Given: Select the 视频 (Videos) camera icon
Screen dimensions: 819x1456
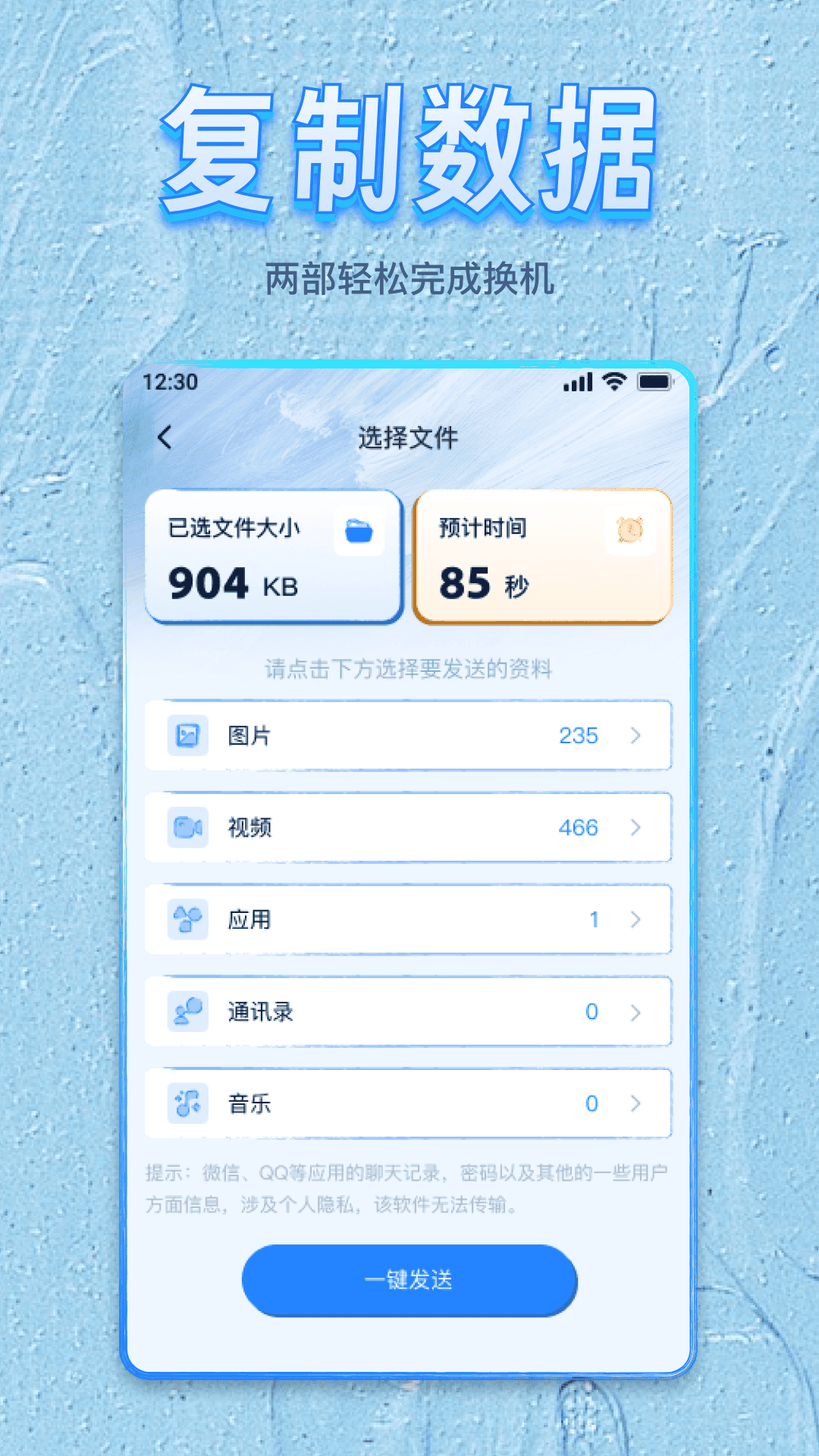Looking at the screenshot, I should pos(186,827).
